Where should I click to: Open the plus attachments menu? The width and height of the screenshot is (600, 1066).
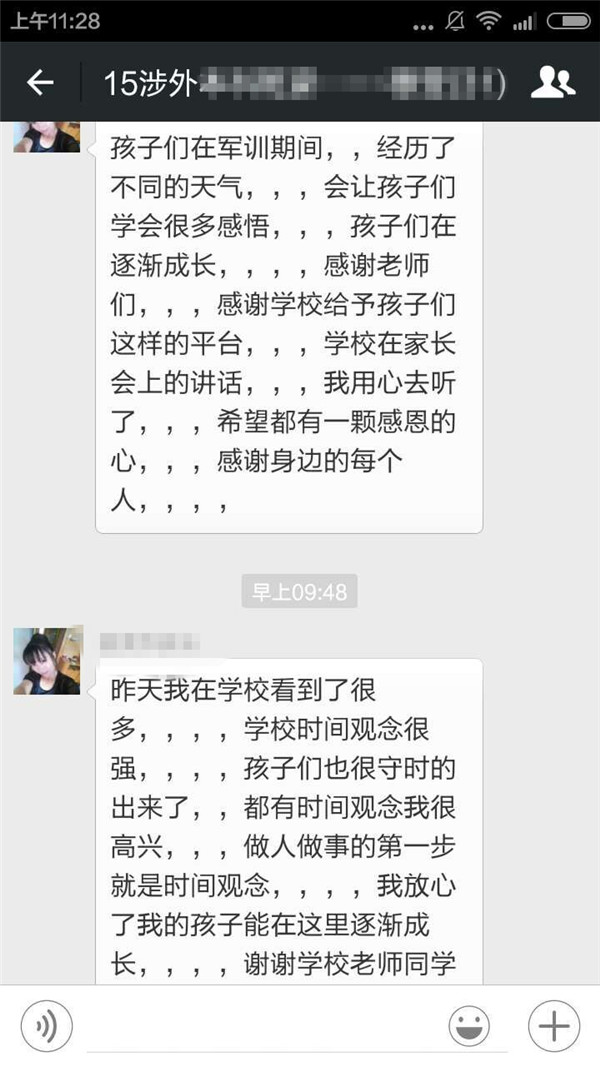[x=553, y=1025]
